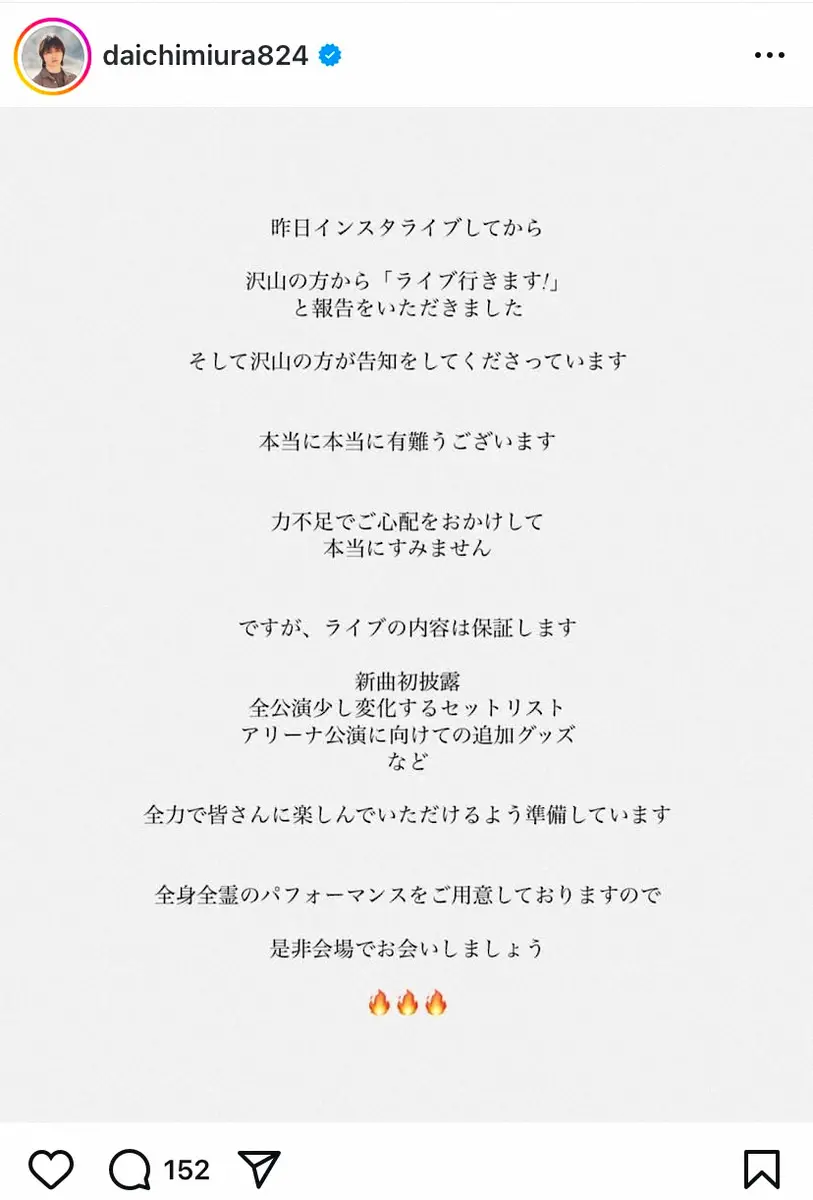Image resolution: width=813 pixels, height=1200 pixels.
Task: Expand the comment thread via the 152 count
Action: pos(185,1167)
